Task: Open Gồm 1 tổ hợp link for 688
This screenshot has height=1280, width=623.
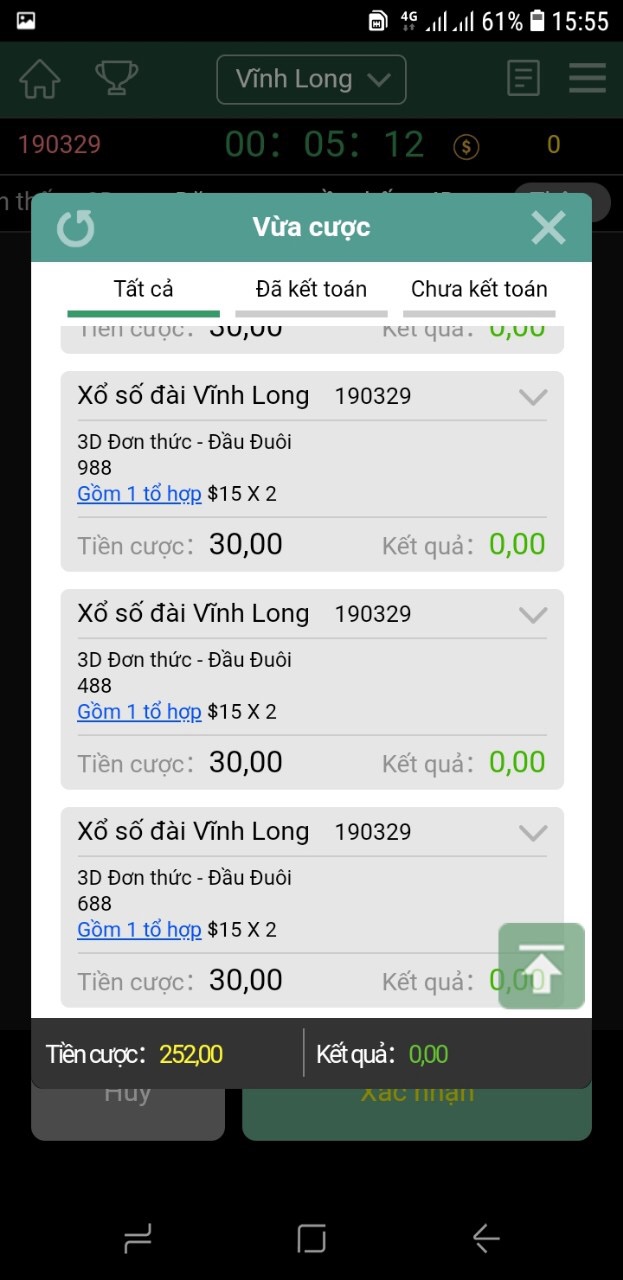Action: coord(139,930)
